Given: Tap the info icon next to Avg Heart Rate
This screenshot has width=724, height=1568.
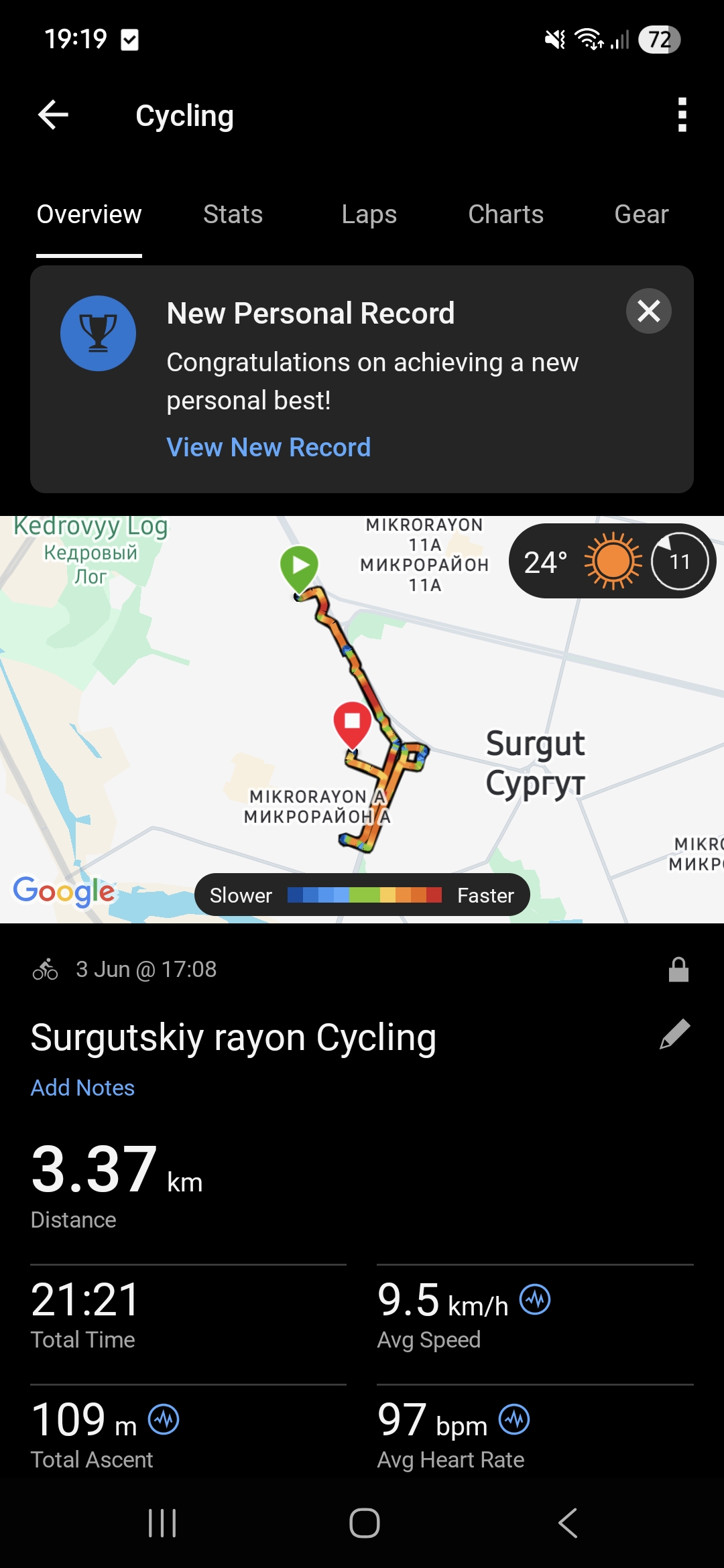Looking at the screenshot, I should tap(514, 1419).
